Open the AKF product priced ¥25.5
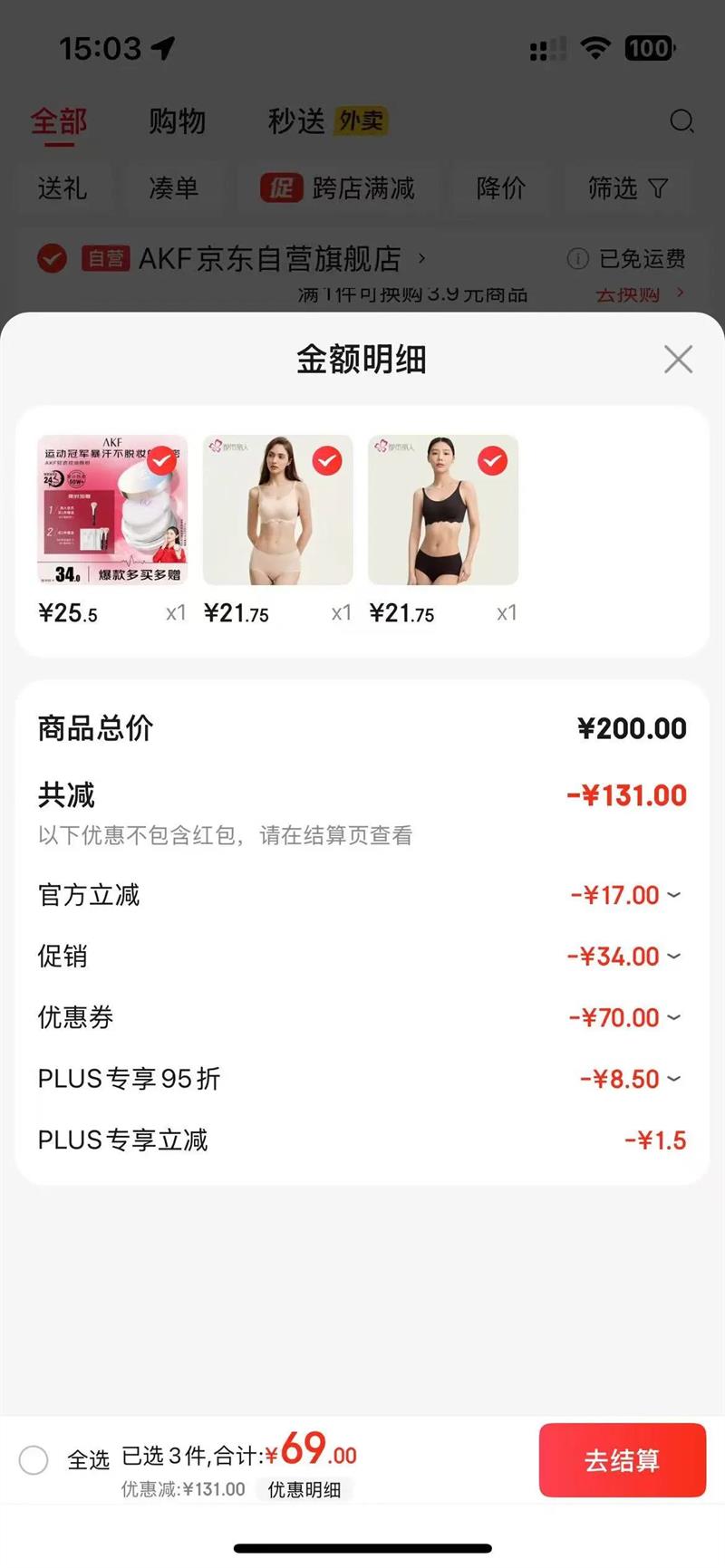The width and height of the screenshot is (725, 1568). (x=112, y=510)
